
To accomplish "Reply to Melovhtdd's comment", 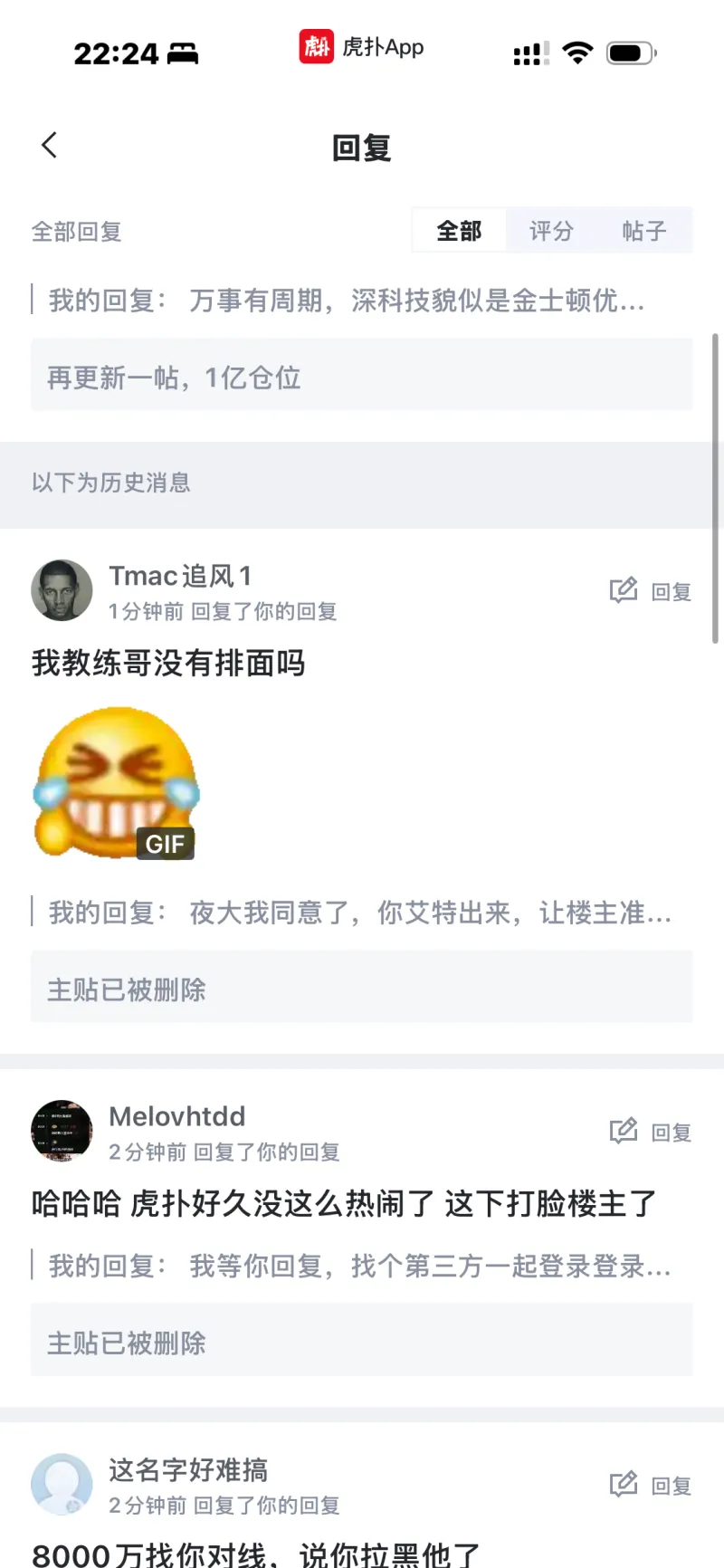I will [x=652, y=1132].
